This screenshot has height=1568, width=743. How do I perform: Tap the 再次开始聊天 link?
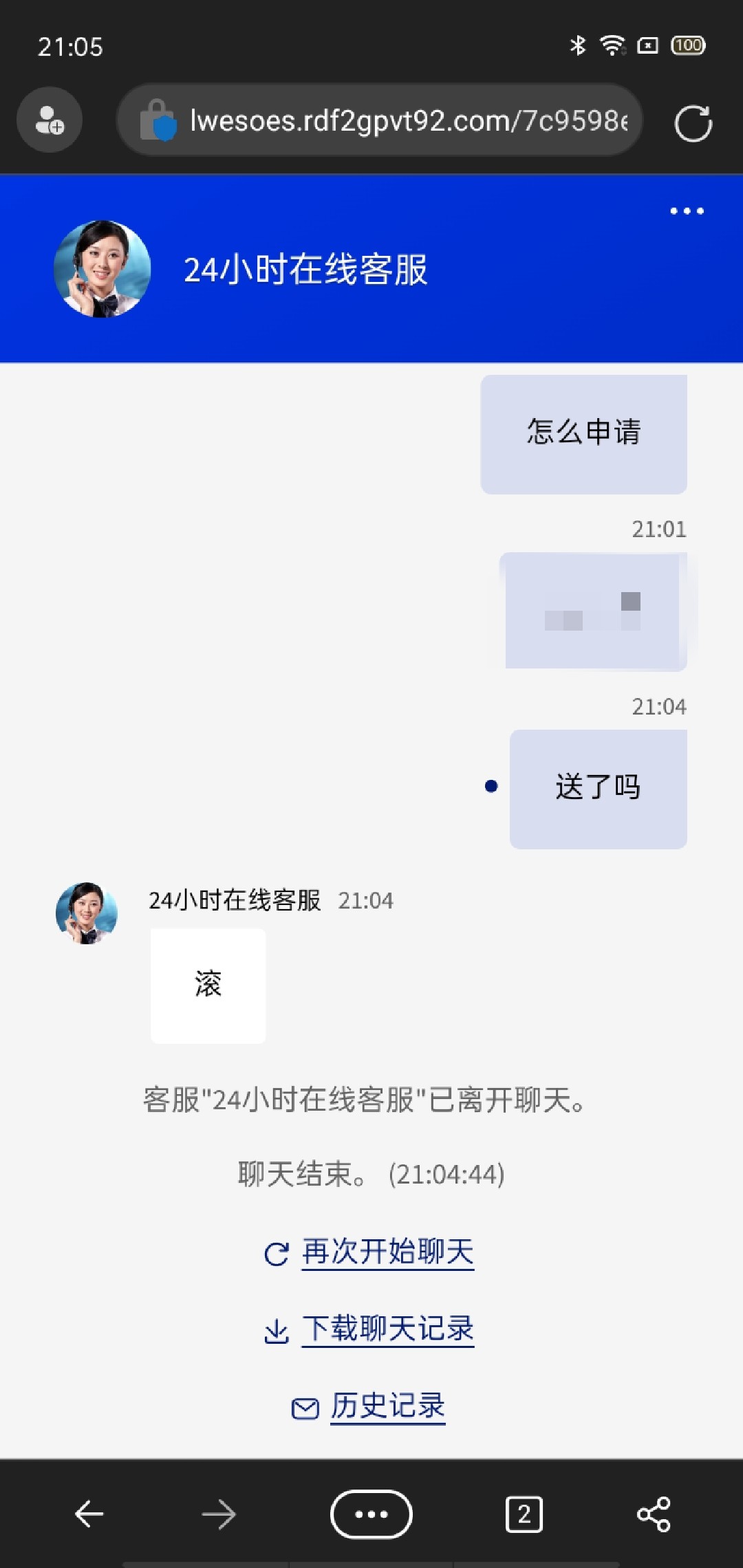pos(387,1252)
